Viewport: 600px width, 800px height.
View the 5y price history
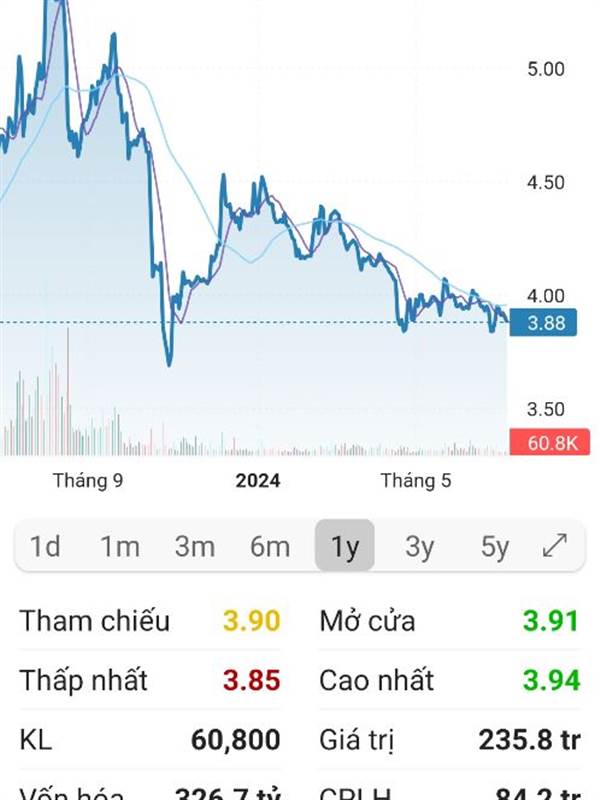click(494, 546)
